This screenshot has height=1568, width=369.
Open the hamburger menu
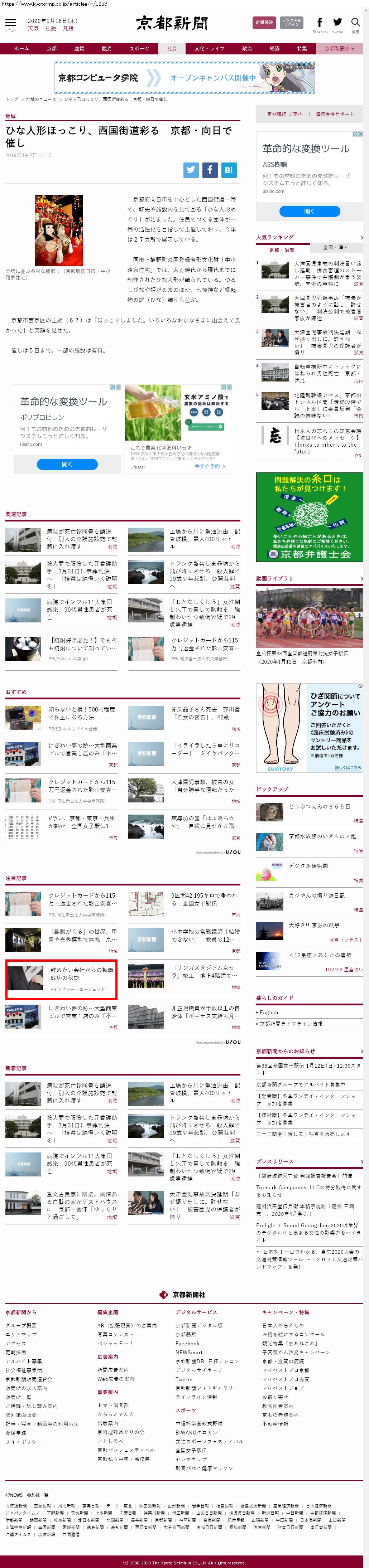click(11, 23)
